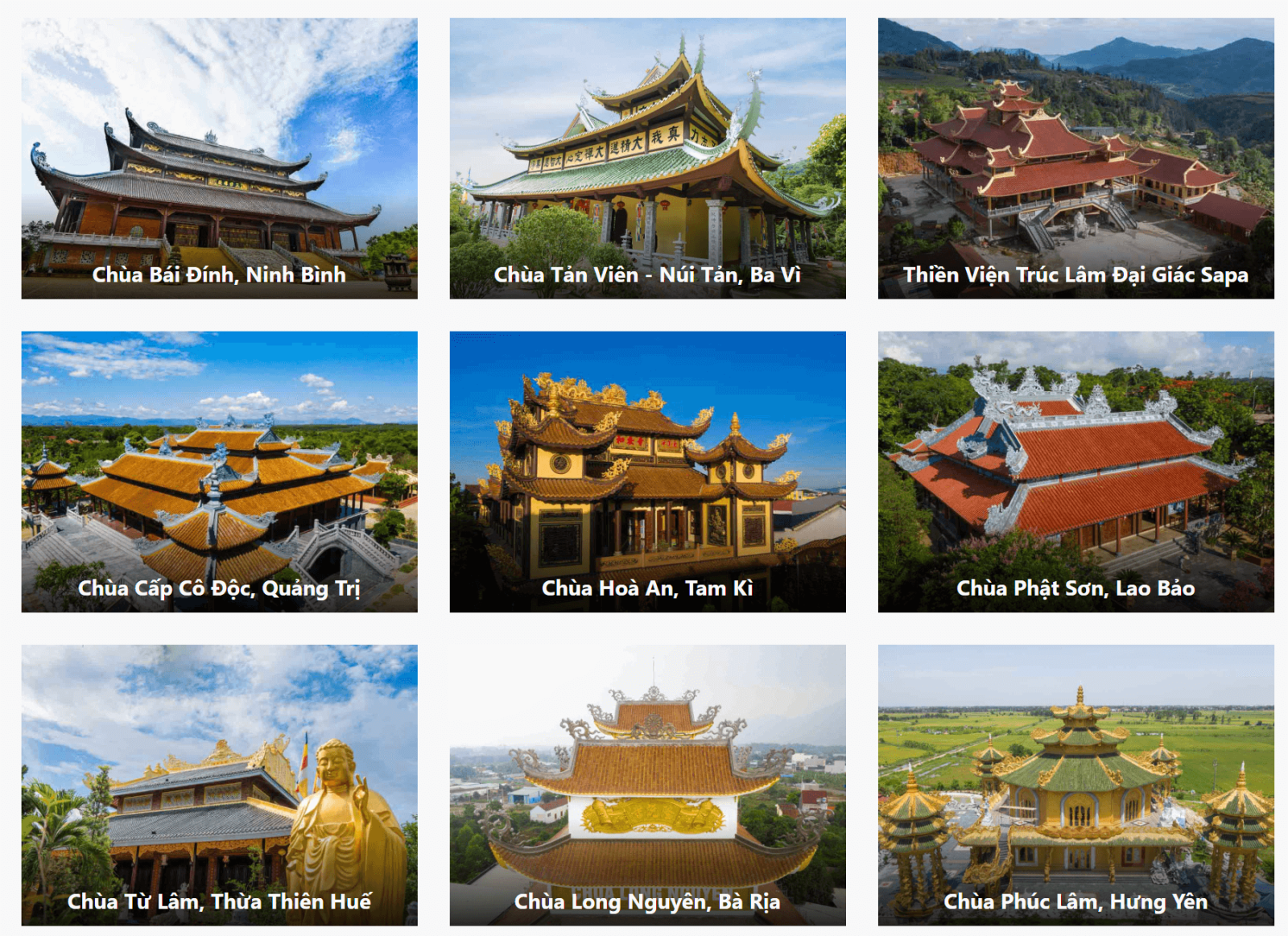
Task: Tap the Chùa Long Nguyên, Bà Rịa card
Action: [x=647, y=785]
